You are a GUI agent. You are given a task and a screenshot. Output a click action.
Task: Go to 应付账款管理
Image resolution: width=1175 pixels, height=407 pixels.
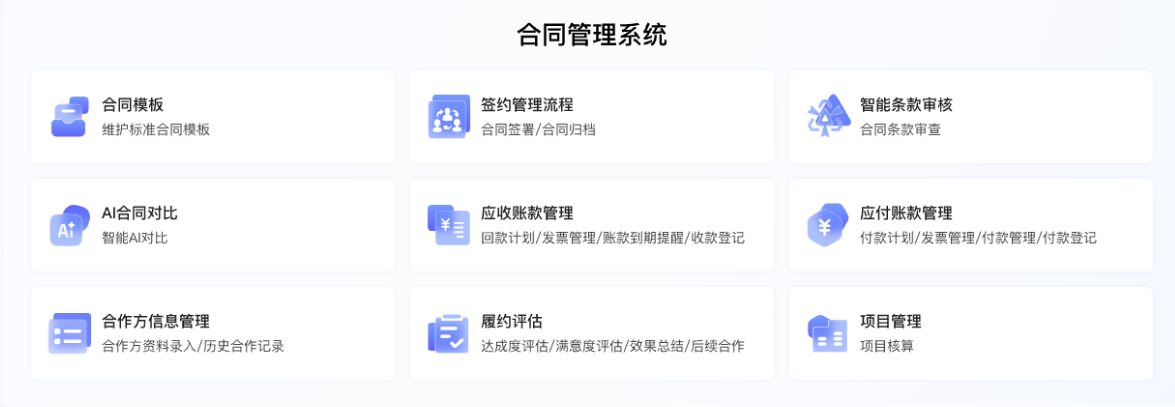point(970,225)
